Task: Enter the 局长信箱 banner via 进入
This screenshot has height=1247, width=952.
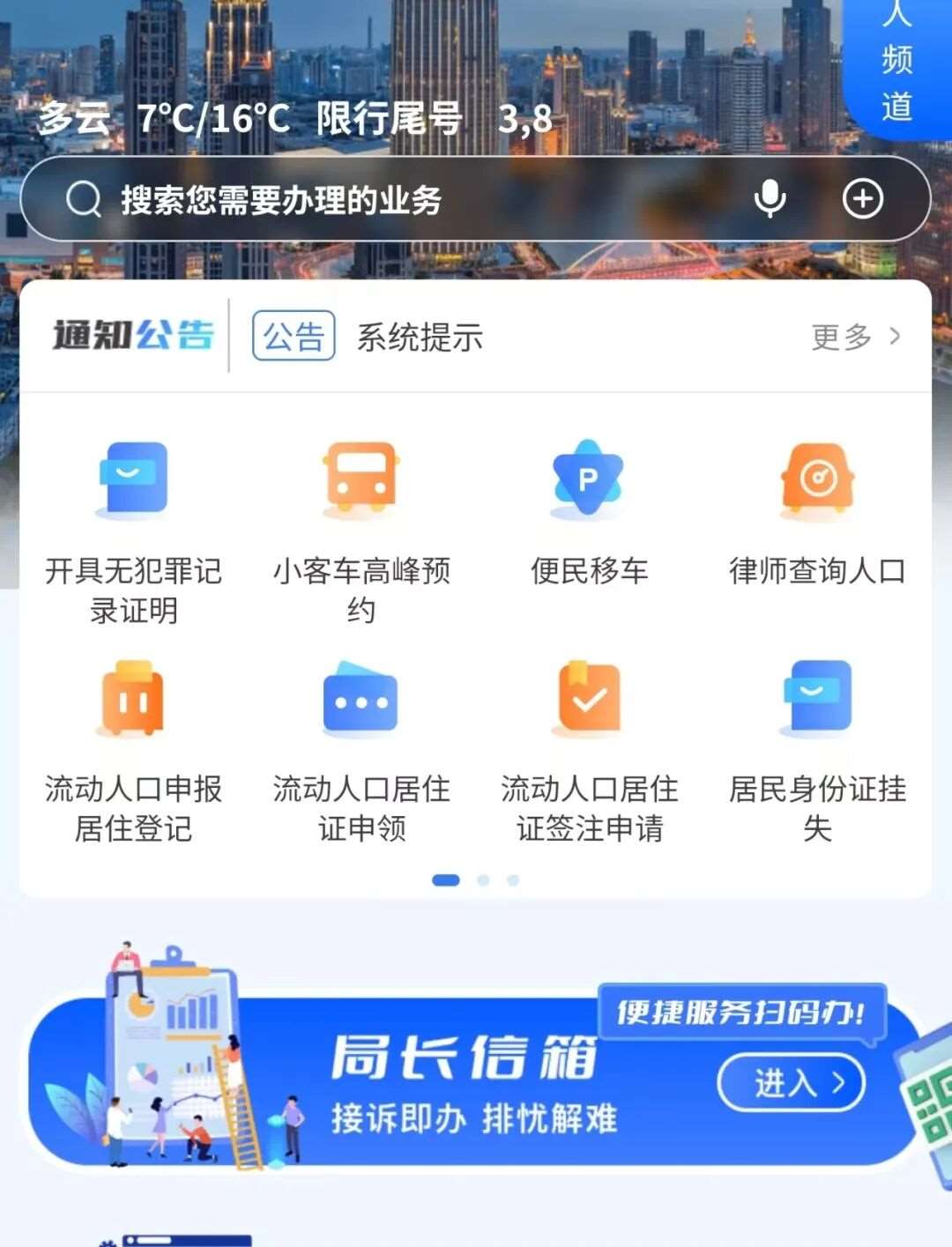Action: 791,1082
